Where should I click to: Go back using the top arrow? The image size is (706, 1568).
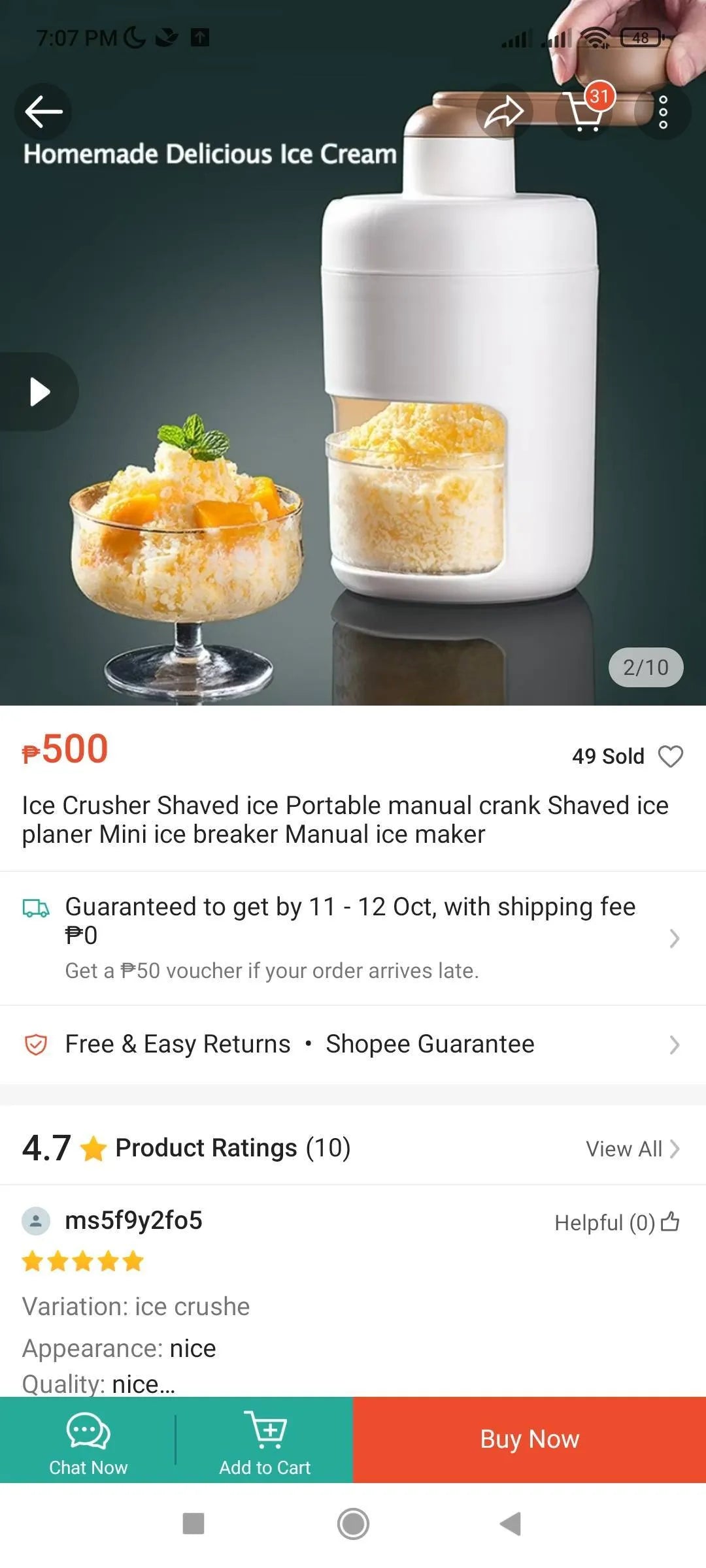tap(43, 112)
